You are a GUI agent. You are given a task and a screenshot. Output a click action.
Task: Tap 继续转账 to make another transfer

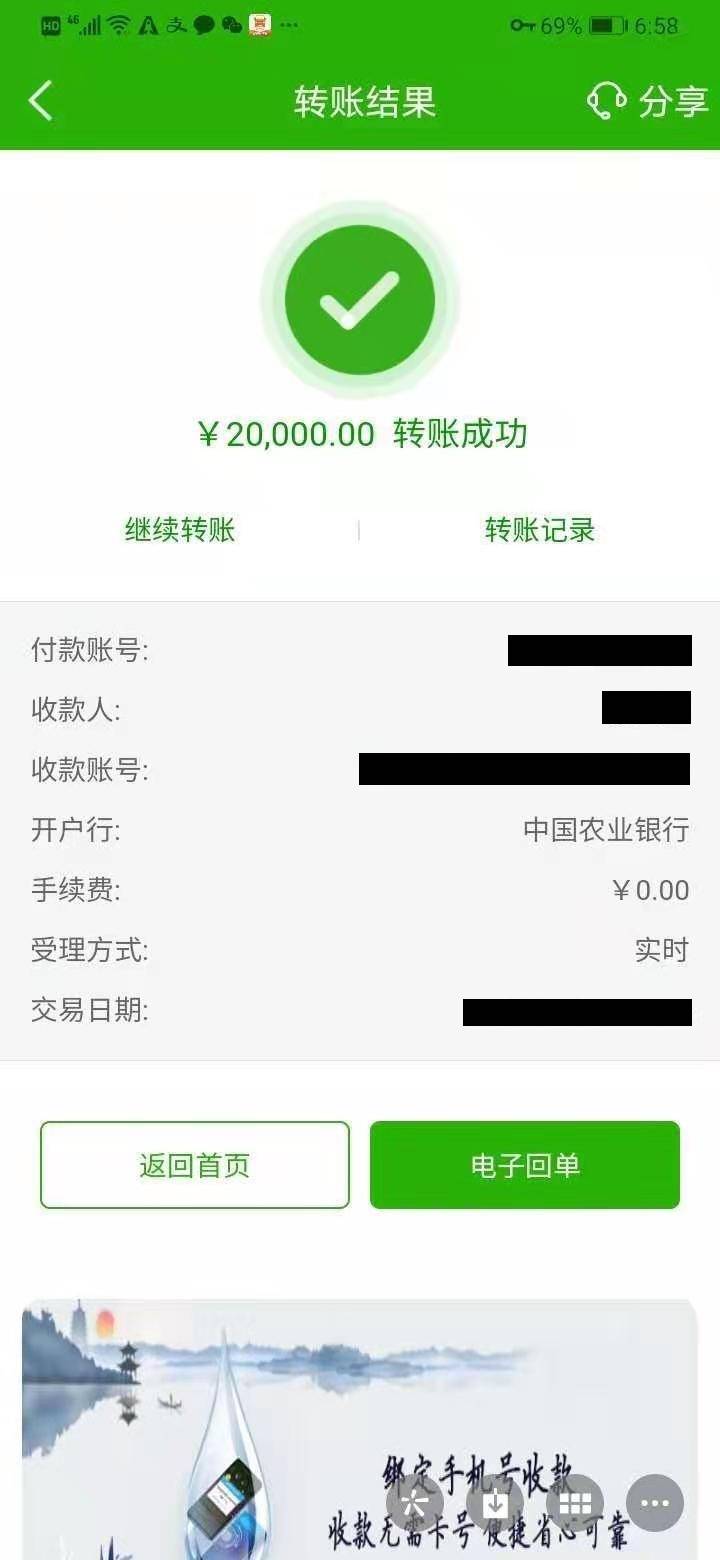180,529
